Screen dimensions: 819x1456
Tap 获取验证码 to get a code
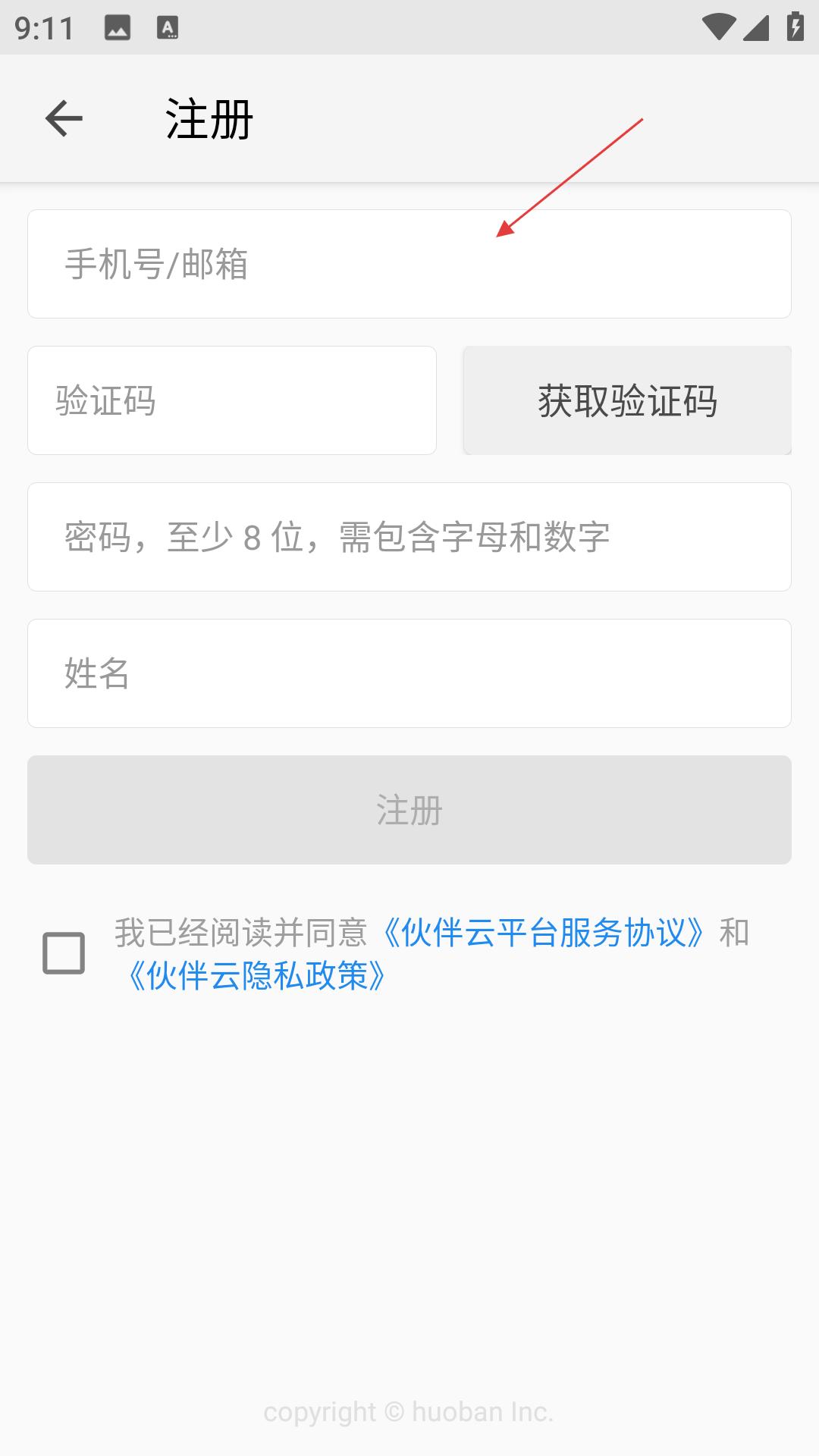pyautogui.click(x=627, y=400)
